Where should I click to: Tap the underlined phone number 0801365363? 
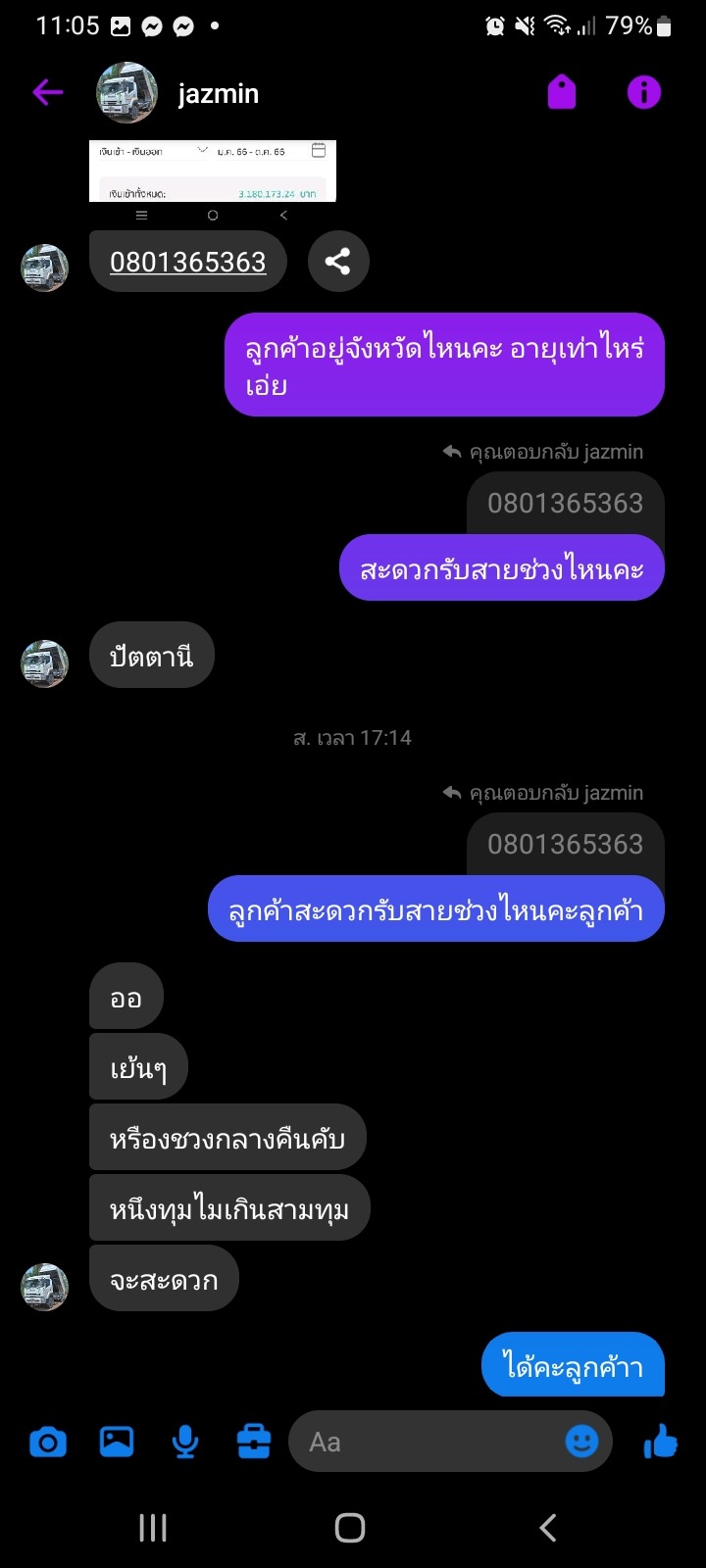[x=188, y=262]
